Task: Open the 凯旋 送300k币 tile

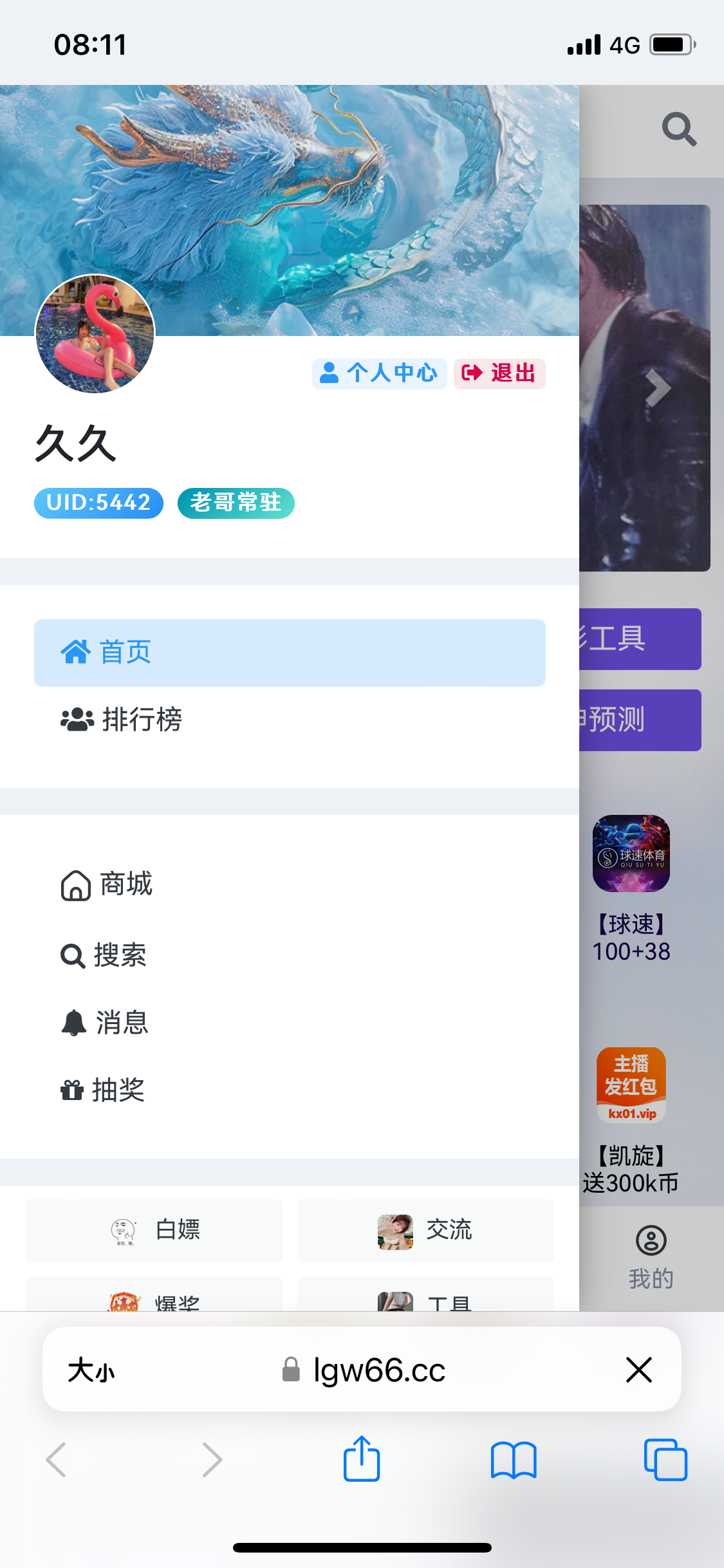Action: (x=631, y=1121)
